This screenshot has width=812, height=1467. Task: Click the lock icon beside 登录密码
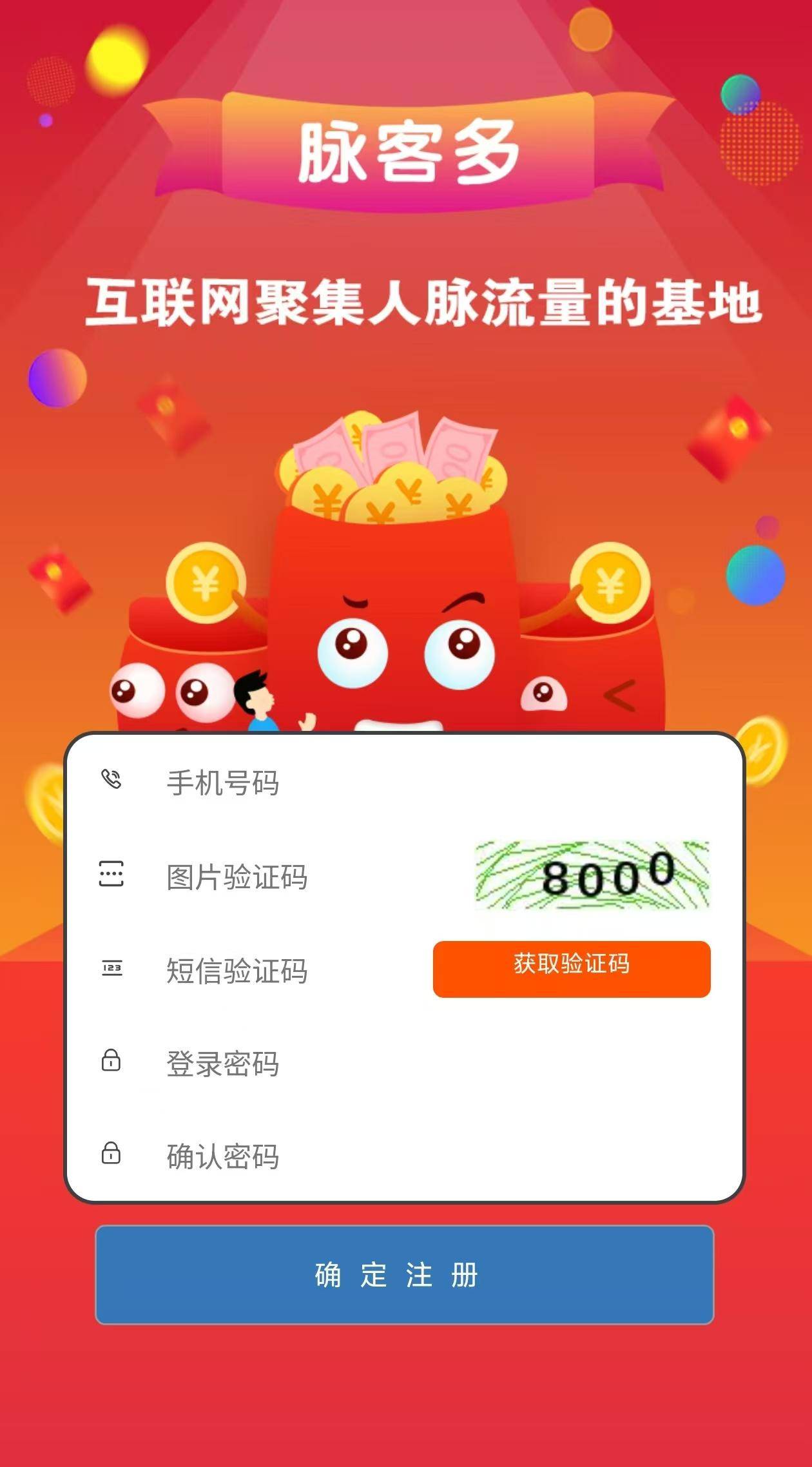111,1060
